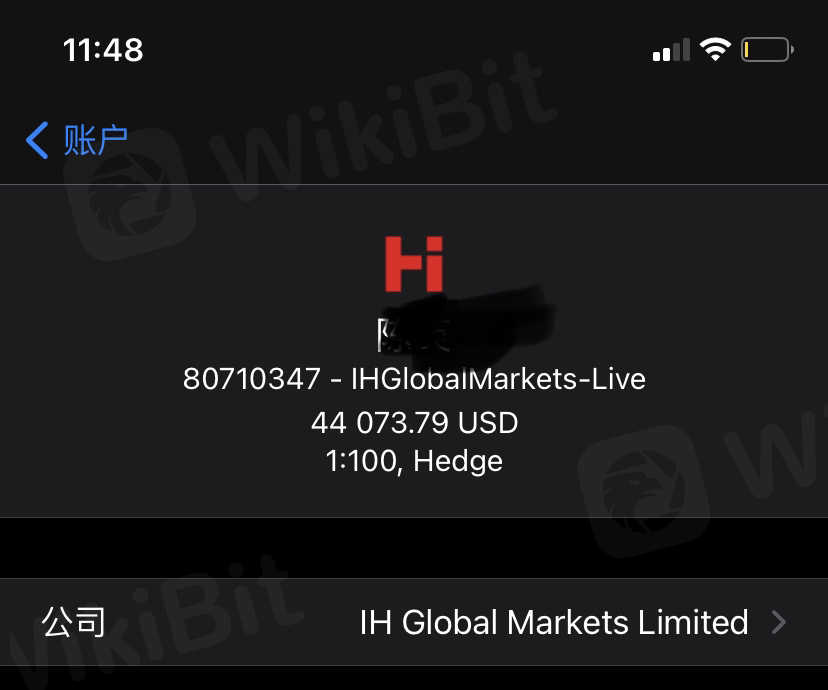Image resolution: width=828 pixels, height=690 pixels.
Task: Open the 公司 IH Global Markets Limited row
Action: [414, 622]
